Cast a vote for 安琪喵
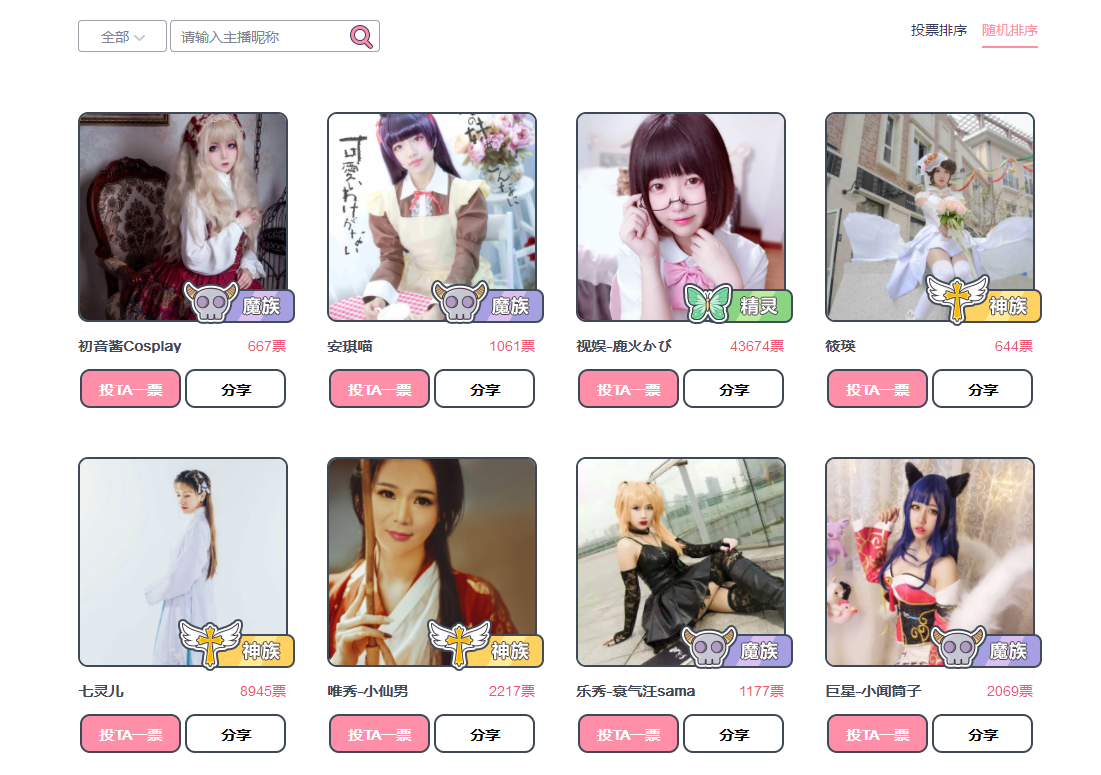Viewport: 1101px width, 775px height. [x=379, y=389]
